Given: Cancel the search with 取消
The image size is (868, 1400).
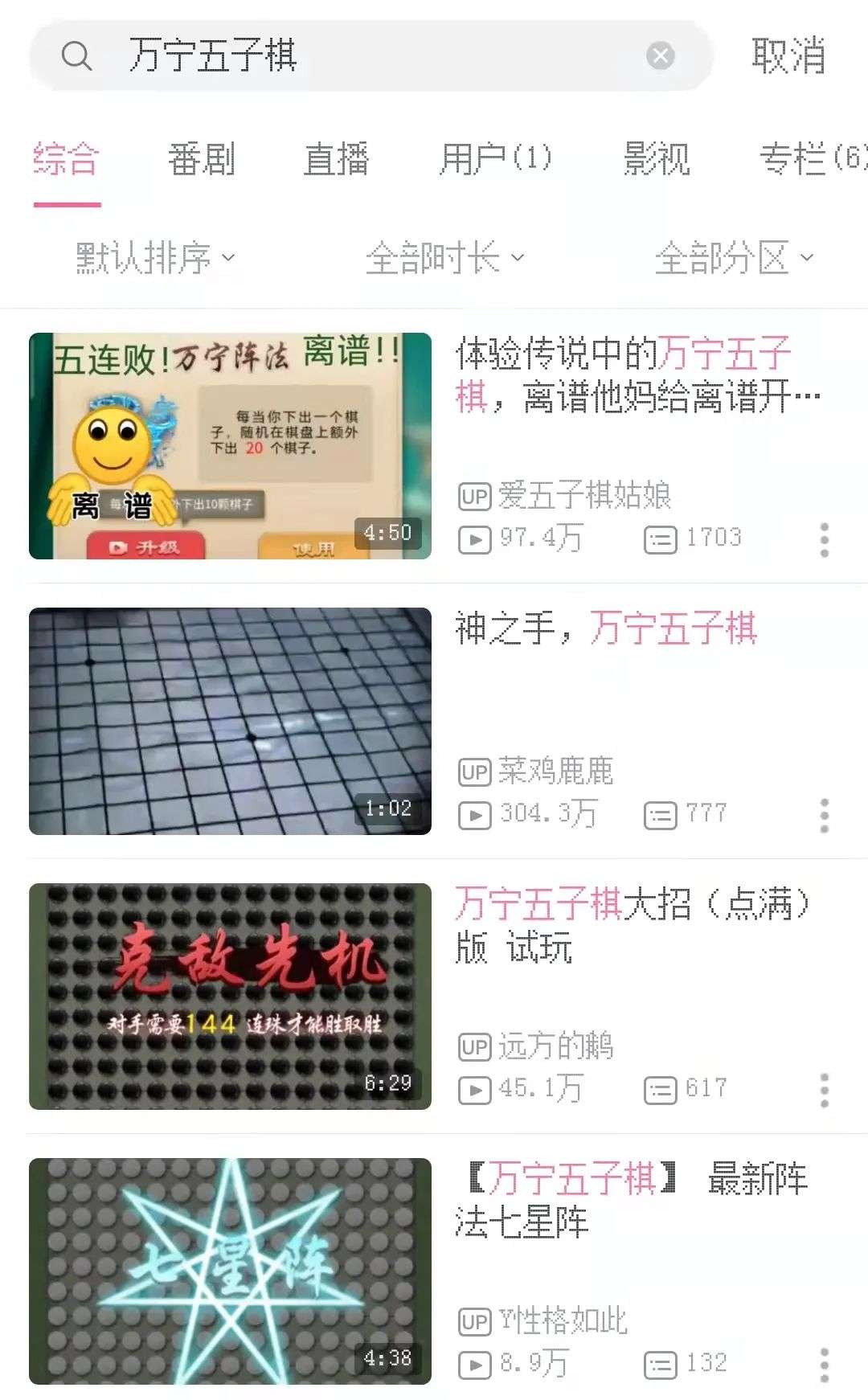Looking at the screenshot, I should (x=788, y=56).
